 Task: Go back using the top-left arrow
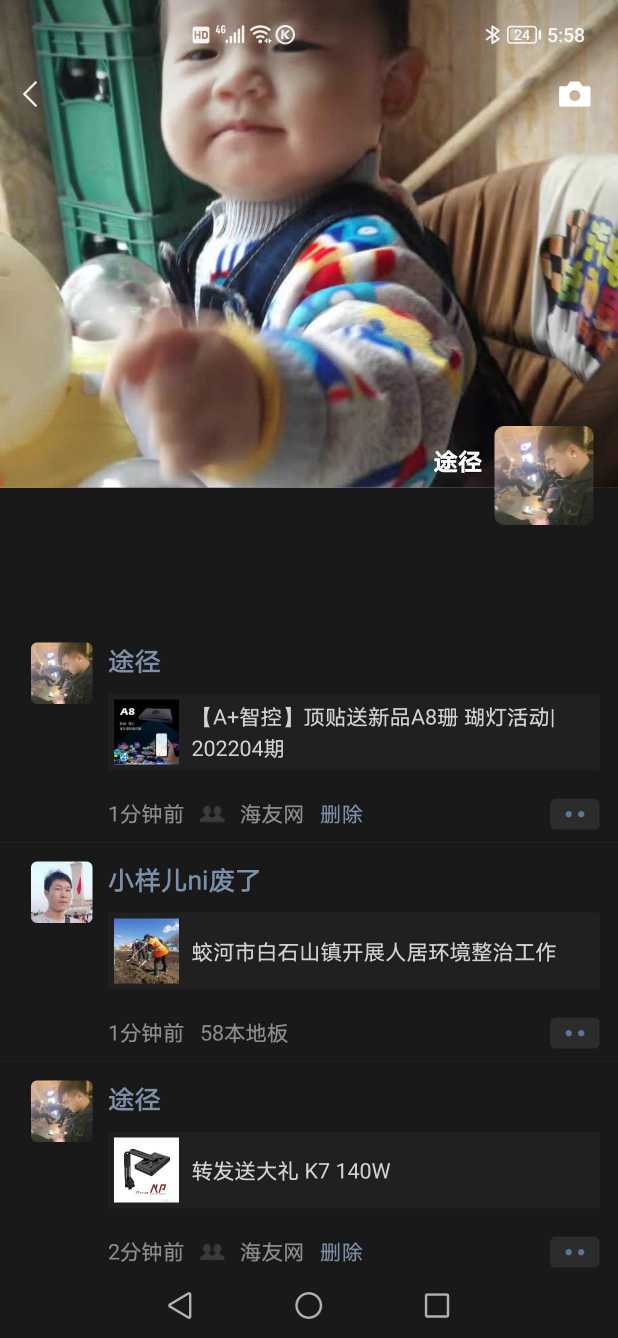tap(30, 95)
